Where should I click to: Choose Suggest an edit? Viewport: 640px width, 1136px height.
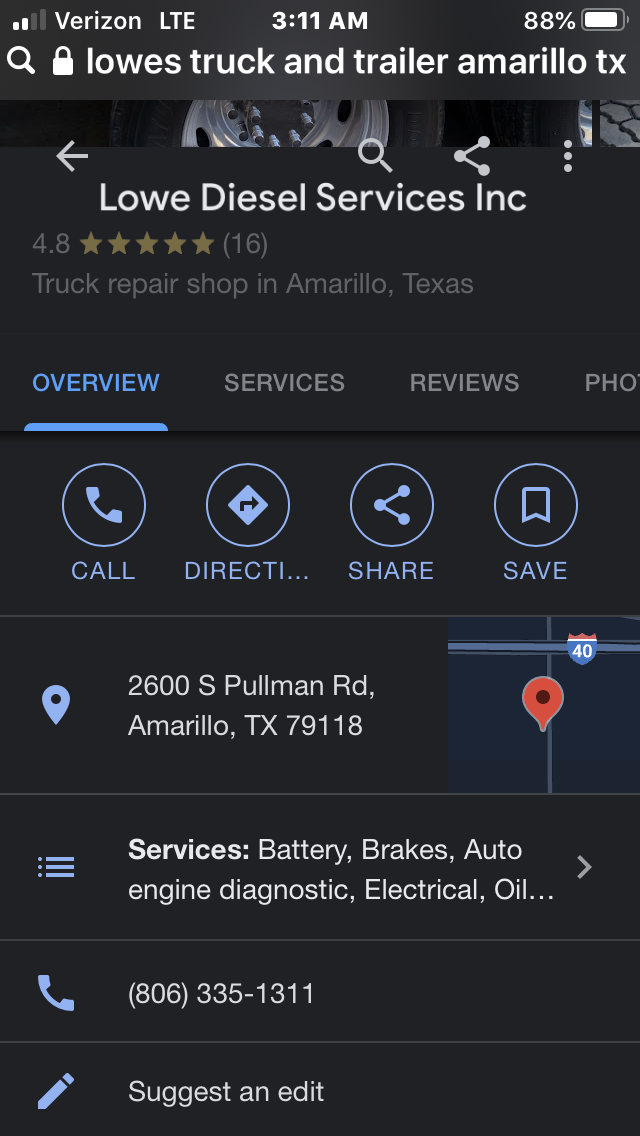[x=226, y=1091]
